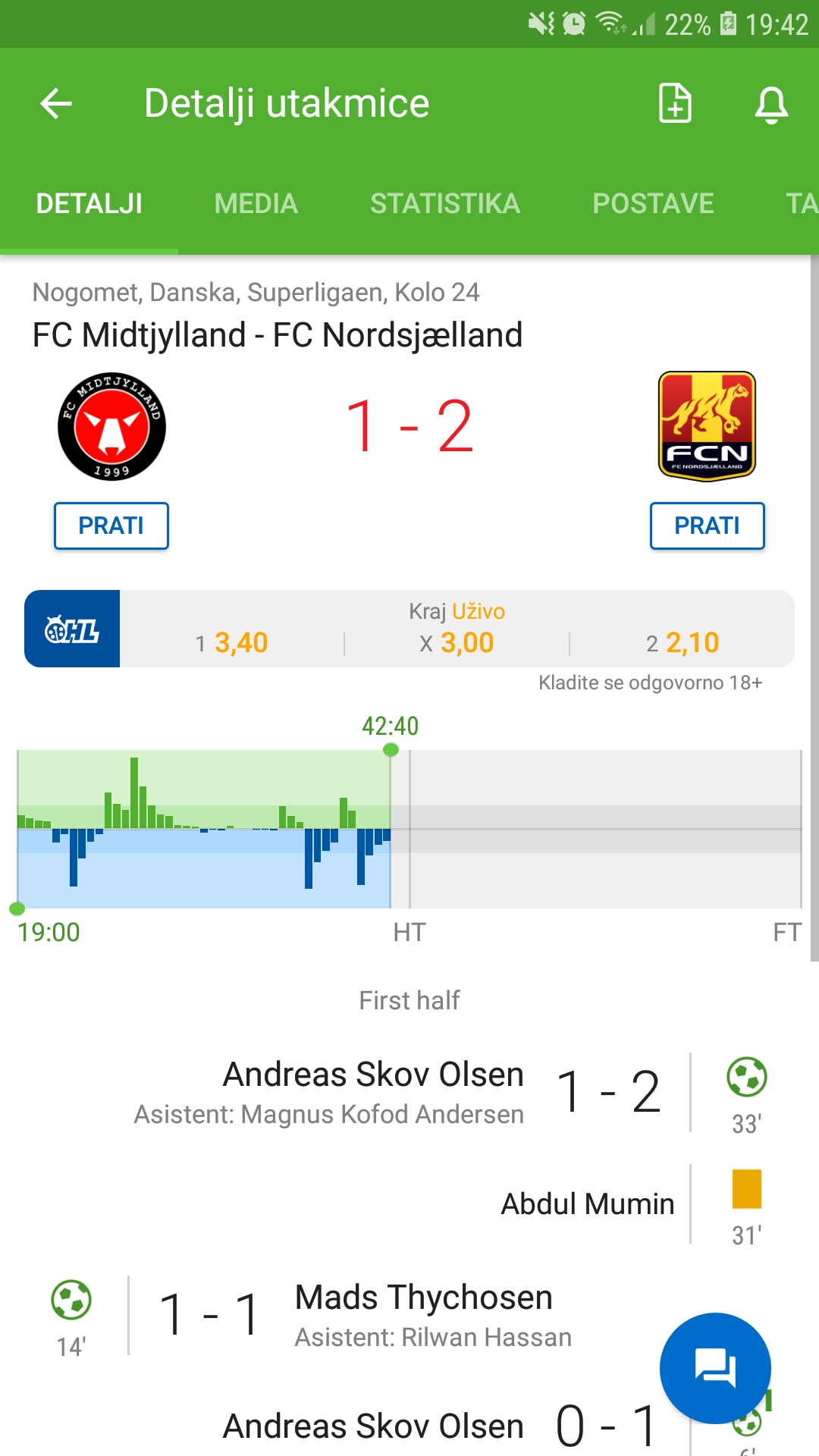Follow FC Midtjylland with PRATI button
Image resolution: width=819 pixels, height=1456 pixels.
111,526
